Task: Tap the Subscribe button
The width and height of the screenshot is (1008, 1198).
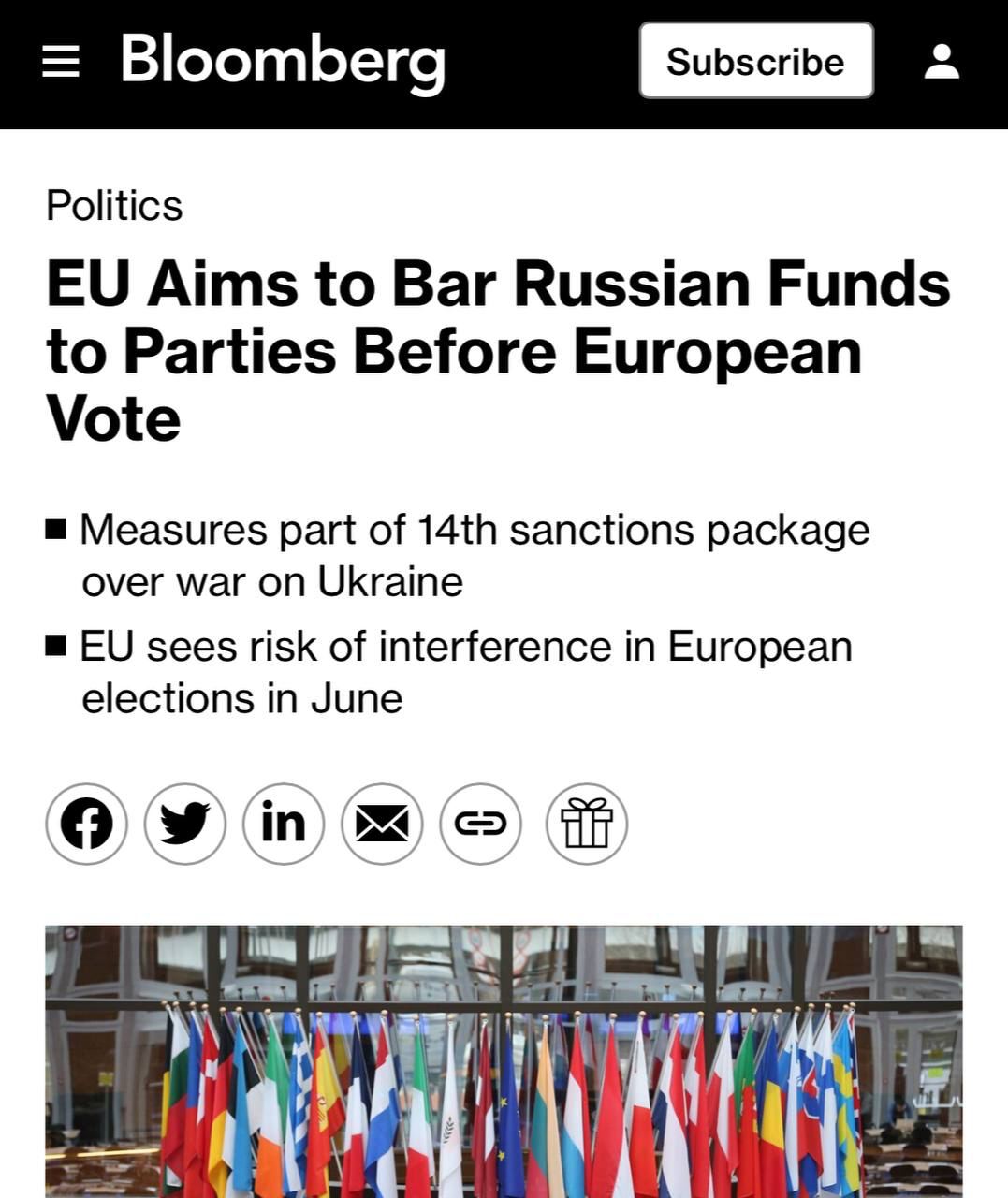Action: coord(755,62)
